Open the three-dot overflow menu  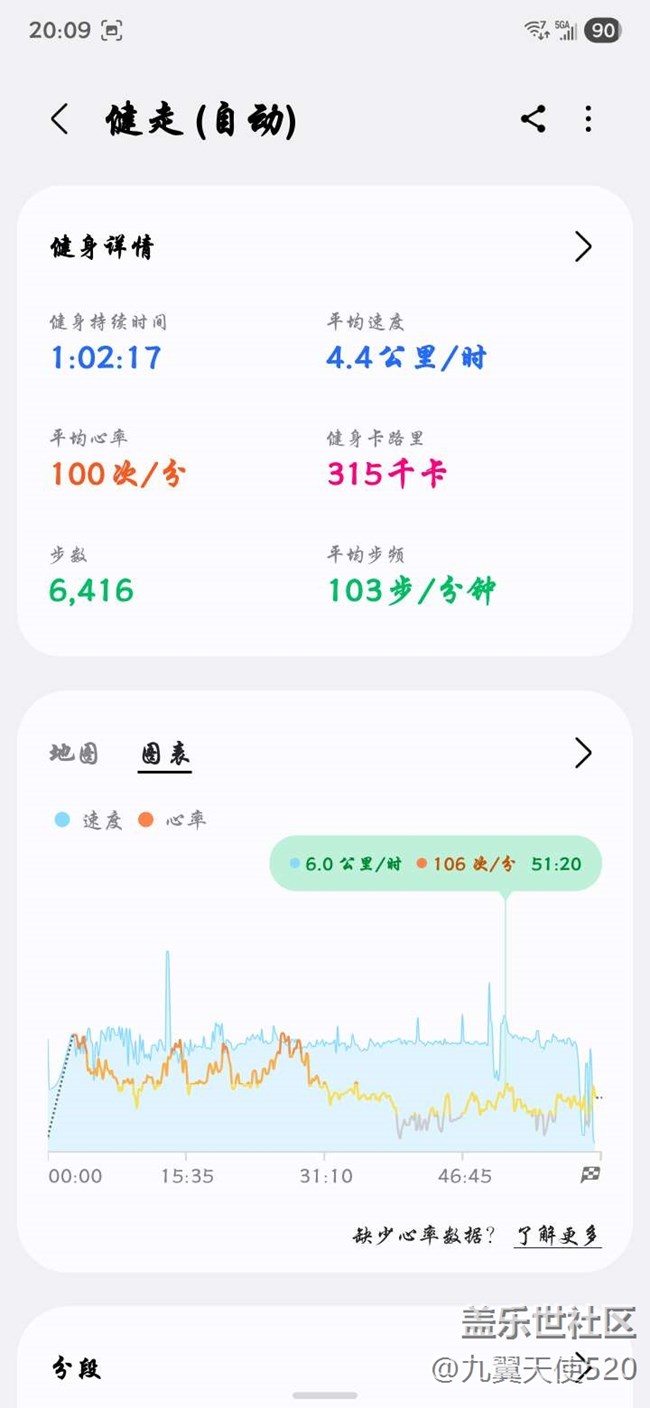[x=588, y=119]
